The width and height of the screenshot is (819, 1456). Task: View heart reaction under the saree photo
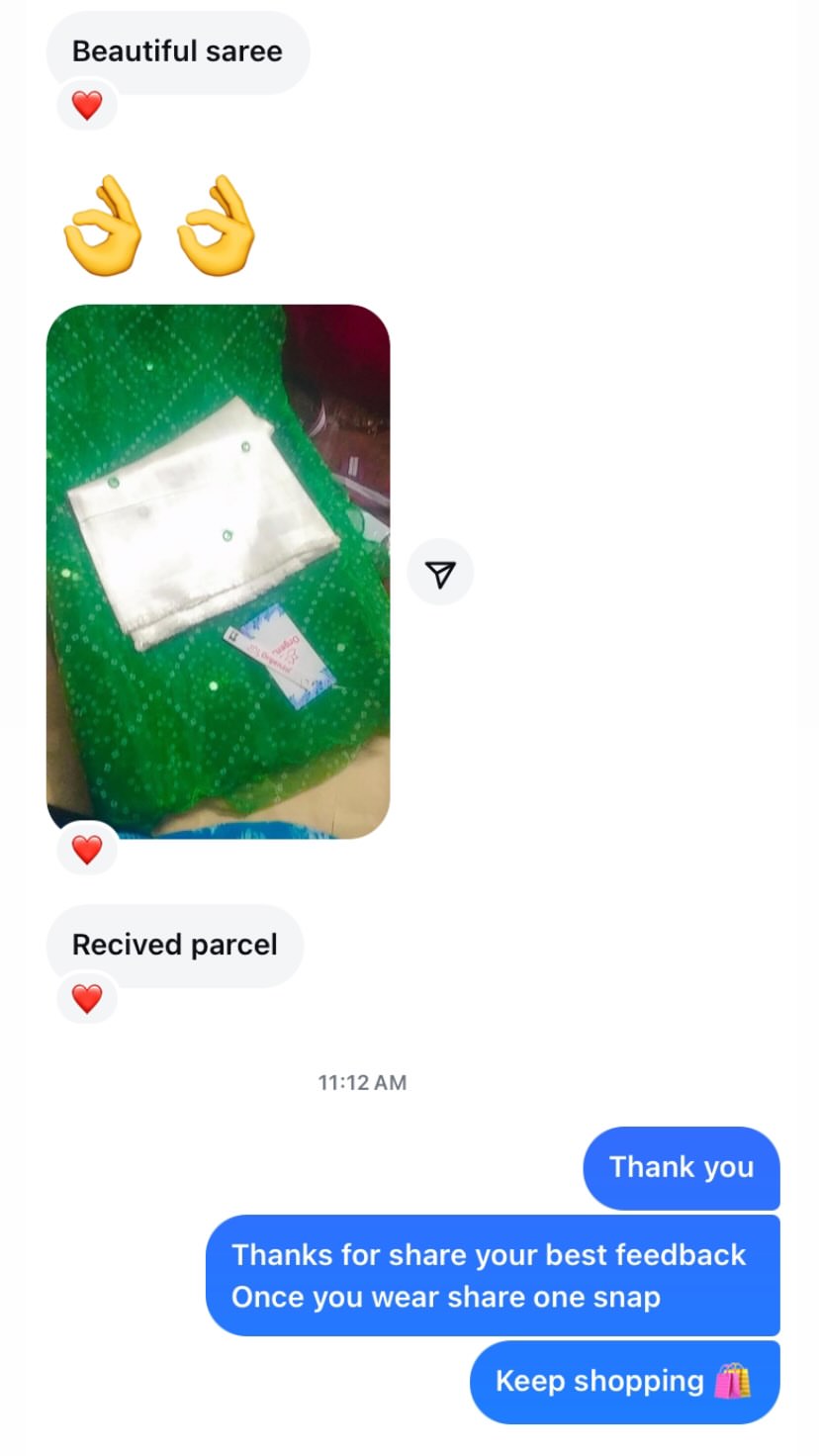(87, 849)
